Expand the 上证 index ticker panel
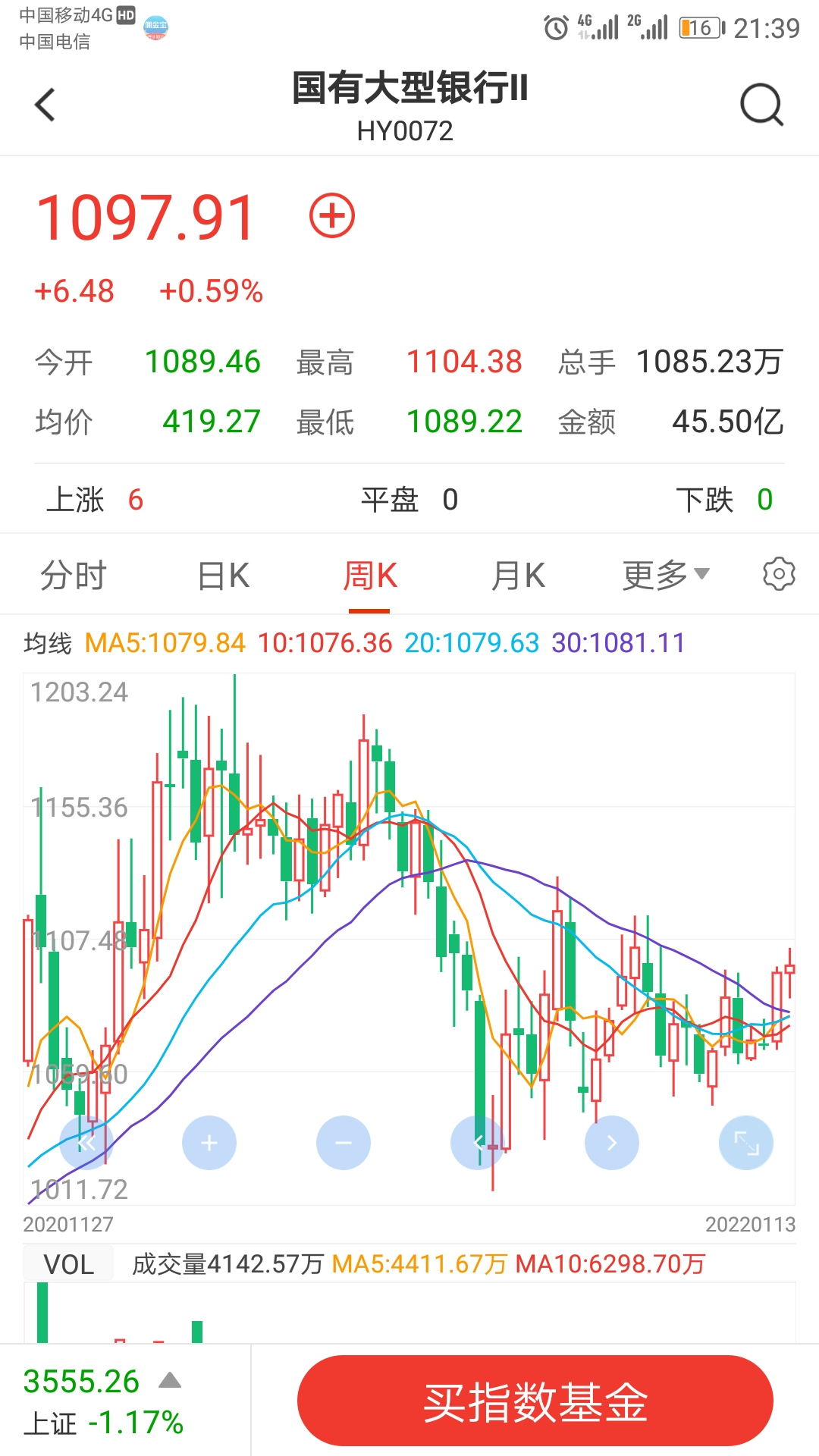819x1456 pixels. [170, 1381]
